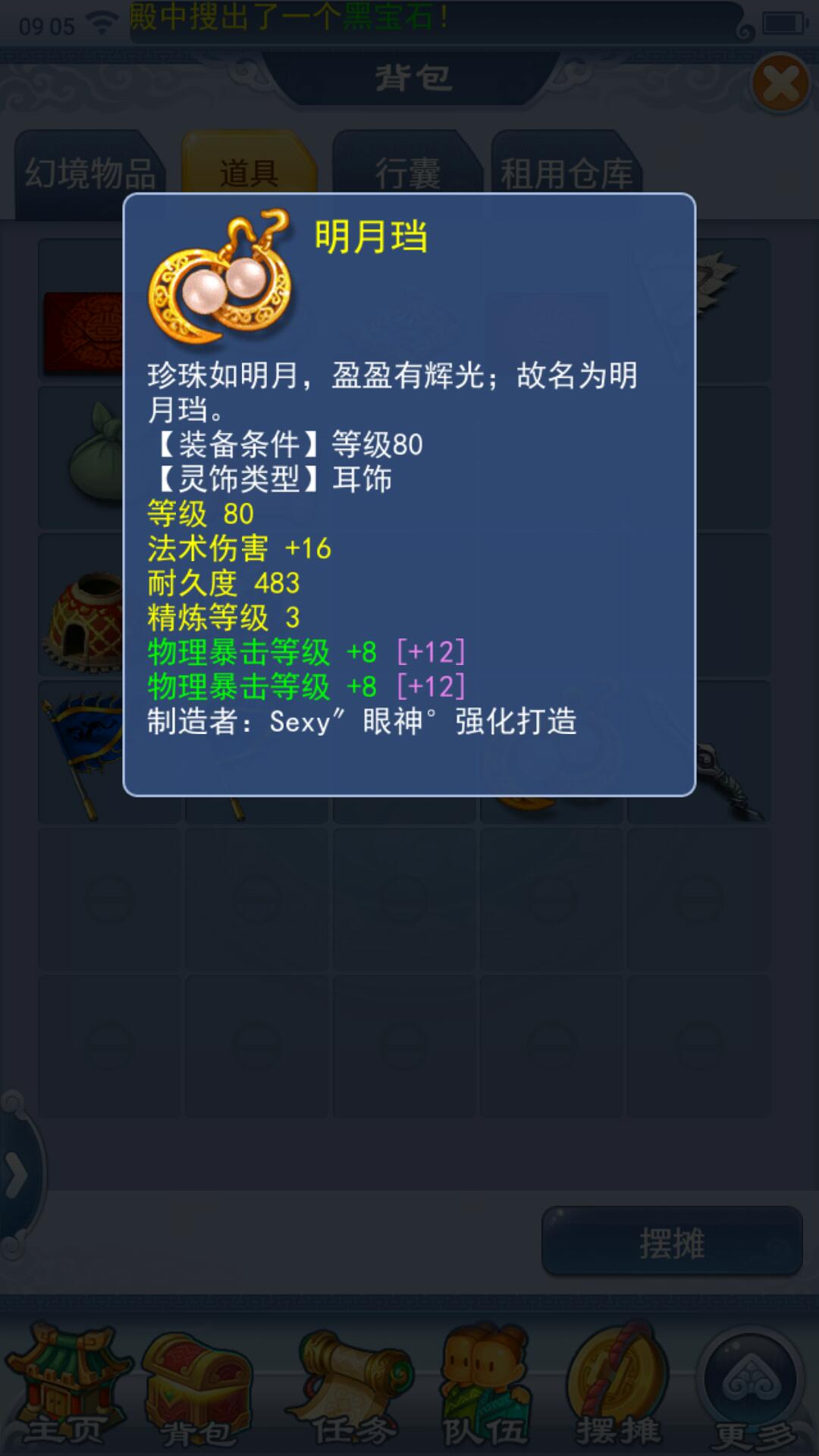Open the 任务 scroll in the bottom bar
819x1456 pixels.
pyautogui.click(x=353, y=1388)
